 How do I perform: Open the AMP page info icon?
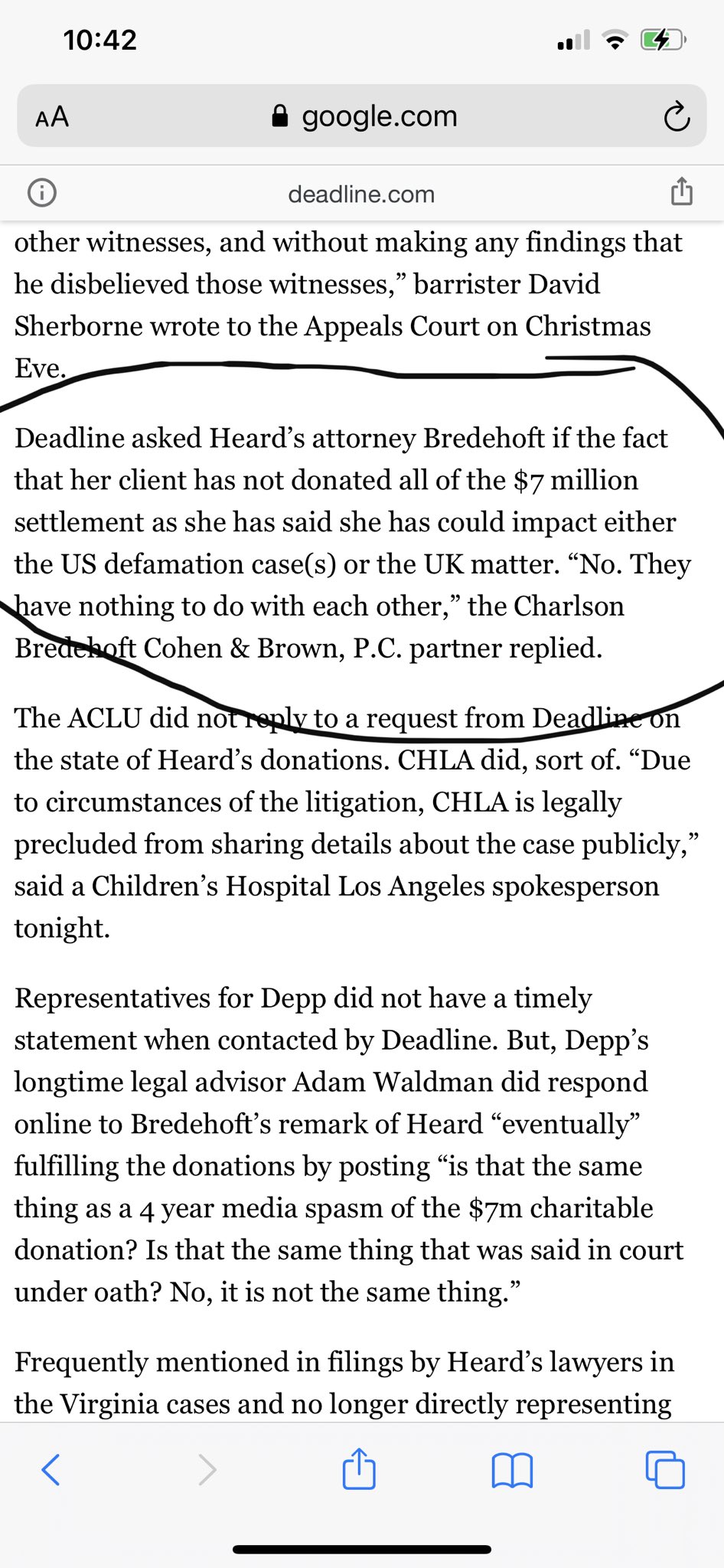click(42, 193)
